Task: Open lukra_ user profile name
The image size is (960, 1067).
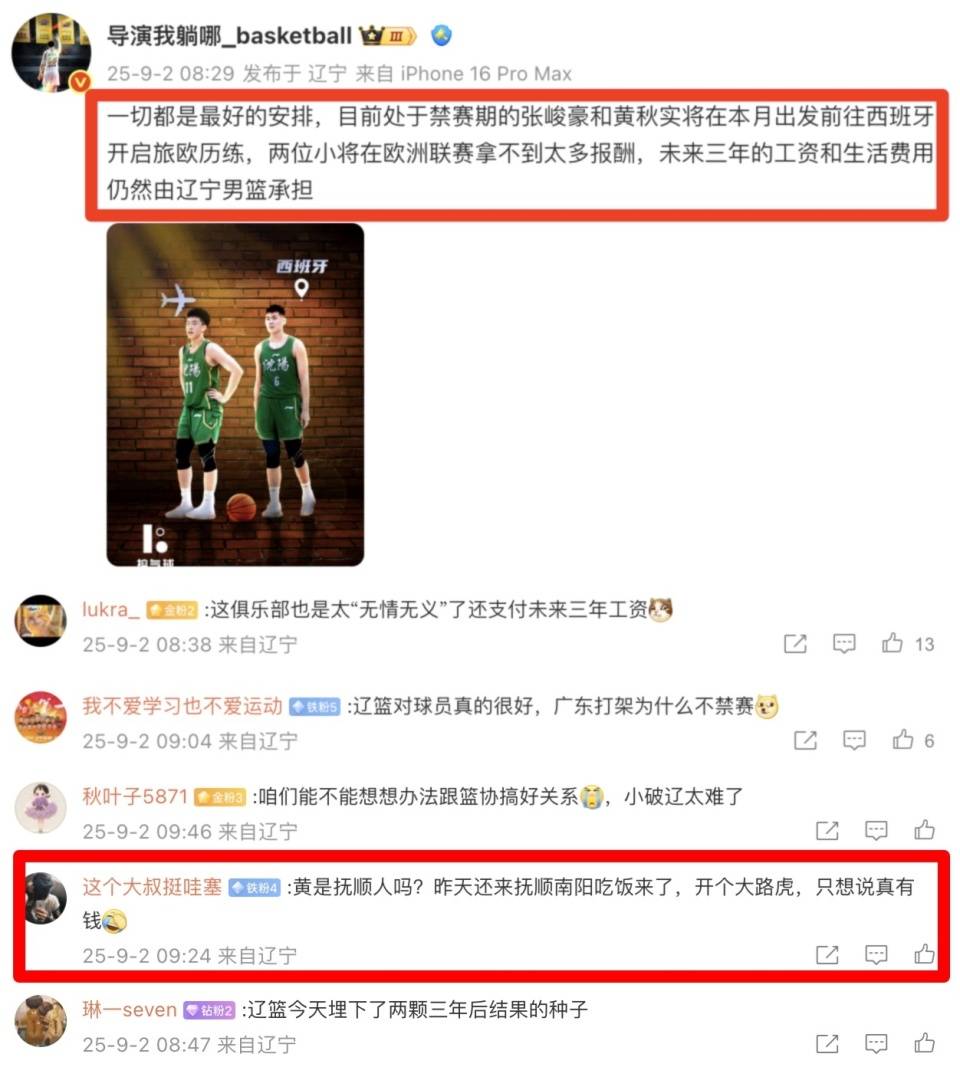Action: (110, 609)
